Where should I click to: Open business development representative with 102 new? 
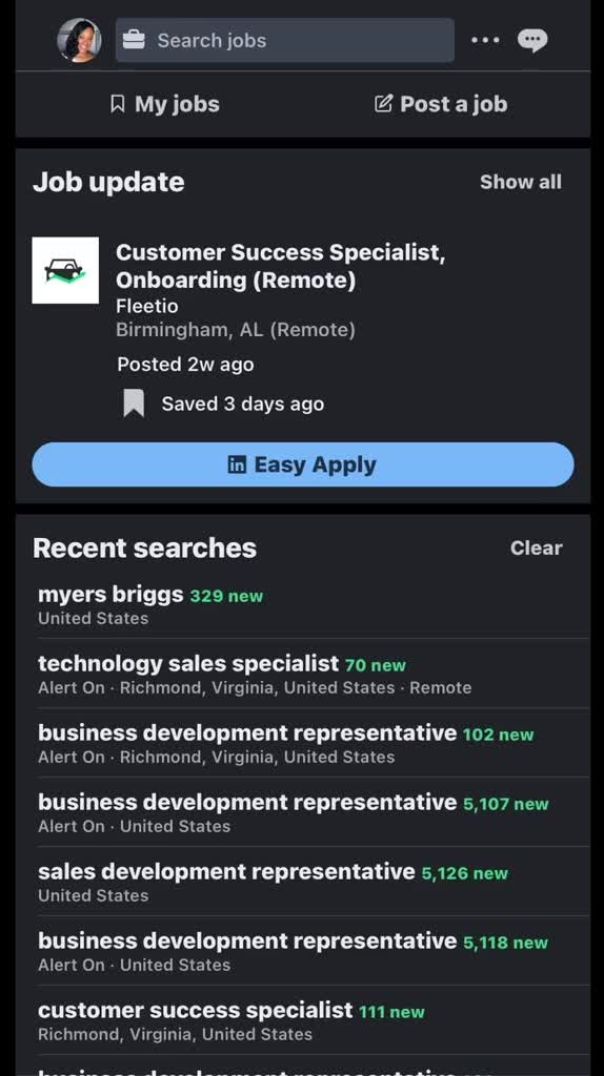pos(303,743)
